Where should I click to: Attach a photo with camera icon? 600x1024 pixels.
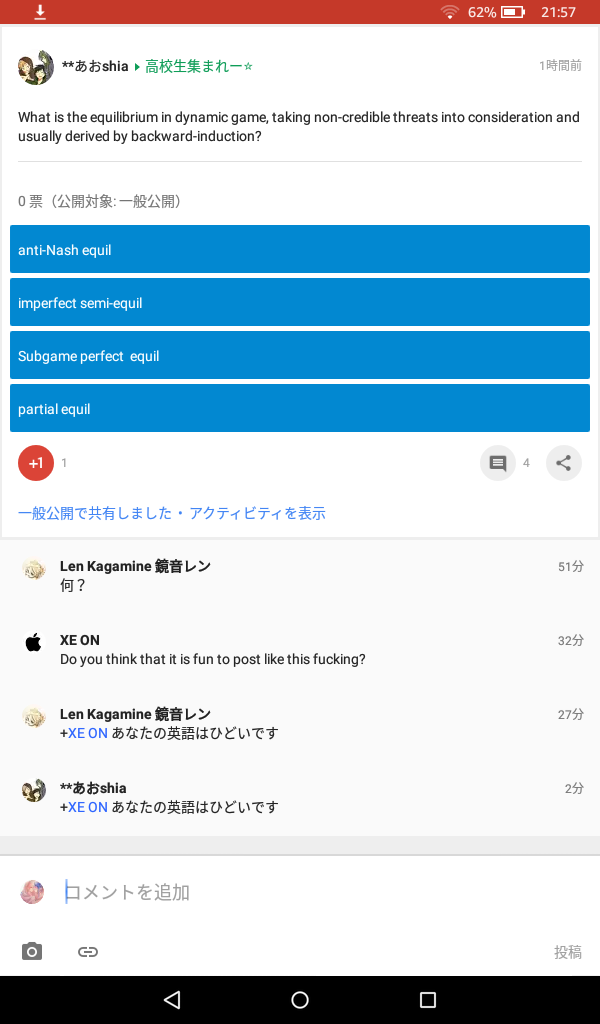(33, 952)
